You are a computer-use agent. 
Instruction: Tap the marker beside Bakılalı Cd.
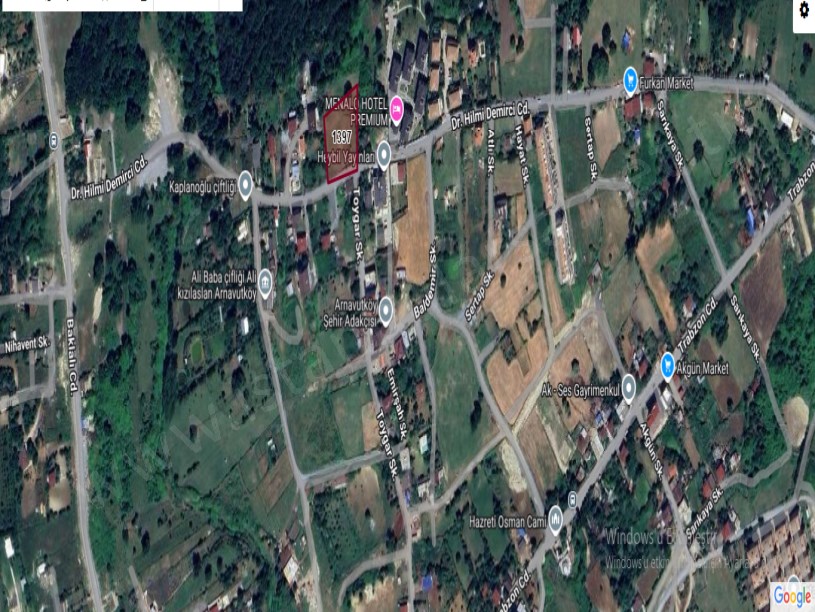(x=52, y=140)
